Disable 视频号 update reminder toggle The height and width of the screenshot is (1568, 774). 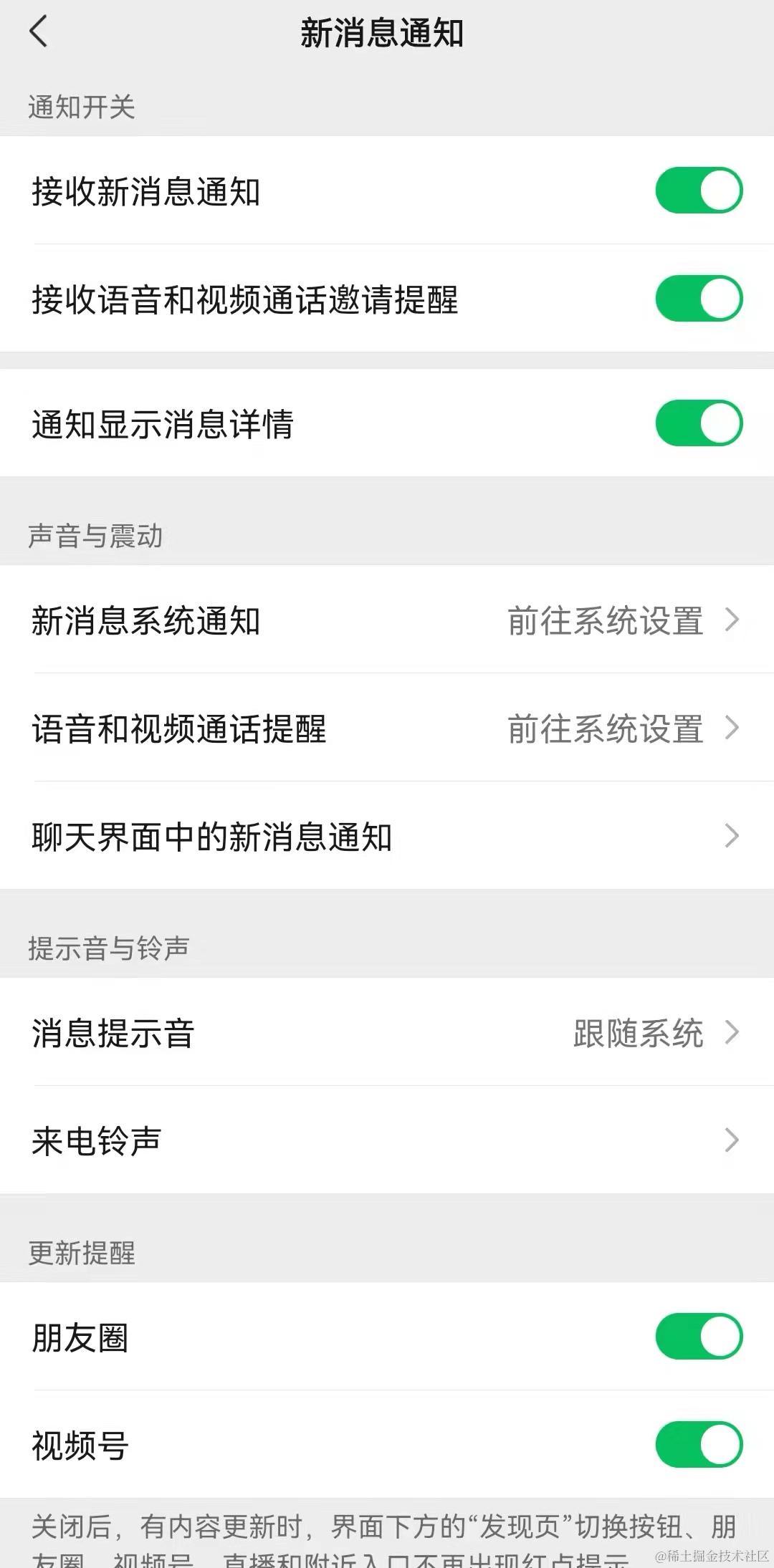click(698, 1445)
